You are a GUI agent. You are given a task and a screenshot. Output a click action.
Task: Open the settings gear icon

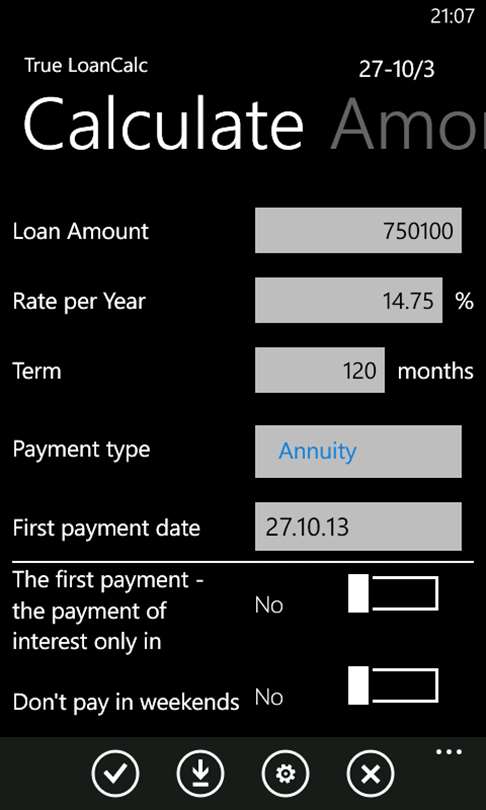(x=286, y=774)
